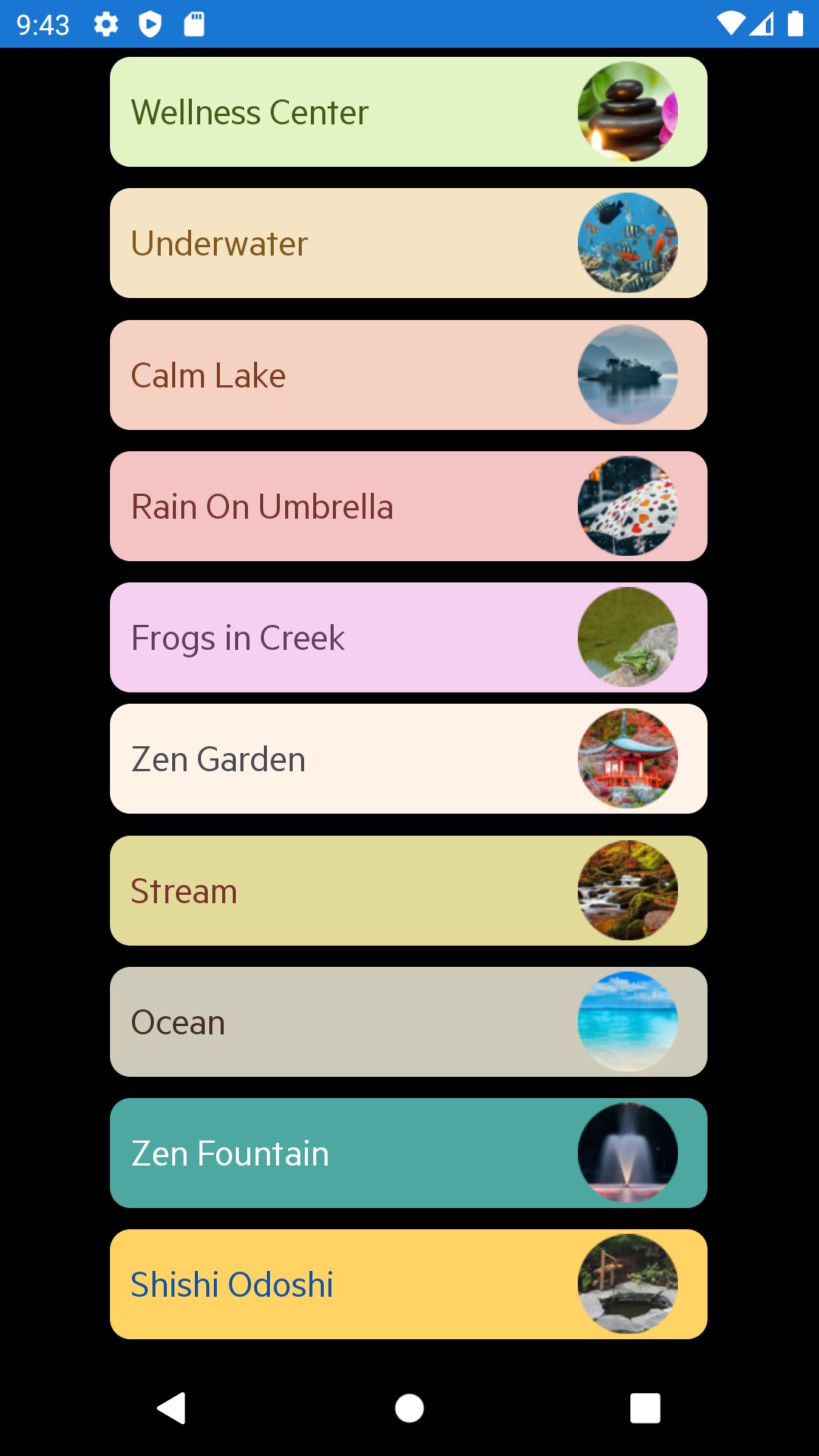This screenshot has height=1456, width=819.
Task: Choose the Zen Fountain card
Action: pyautogui.click(x=408, y=1153)
